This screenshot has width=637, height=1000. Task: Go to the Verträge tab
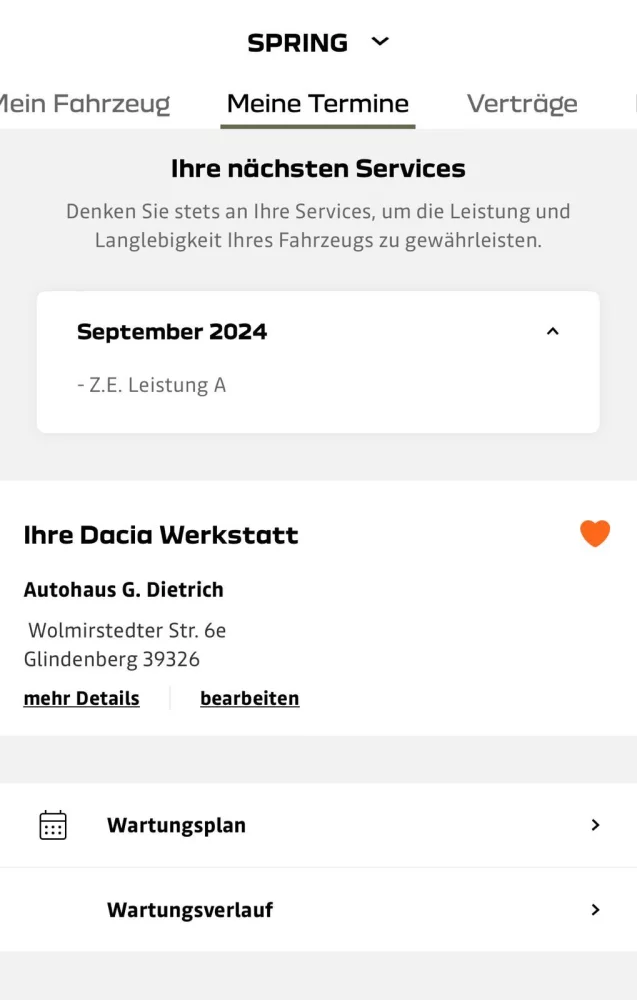pyautogui.click(x=522, y=103)
